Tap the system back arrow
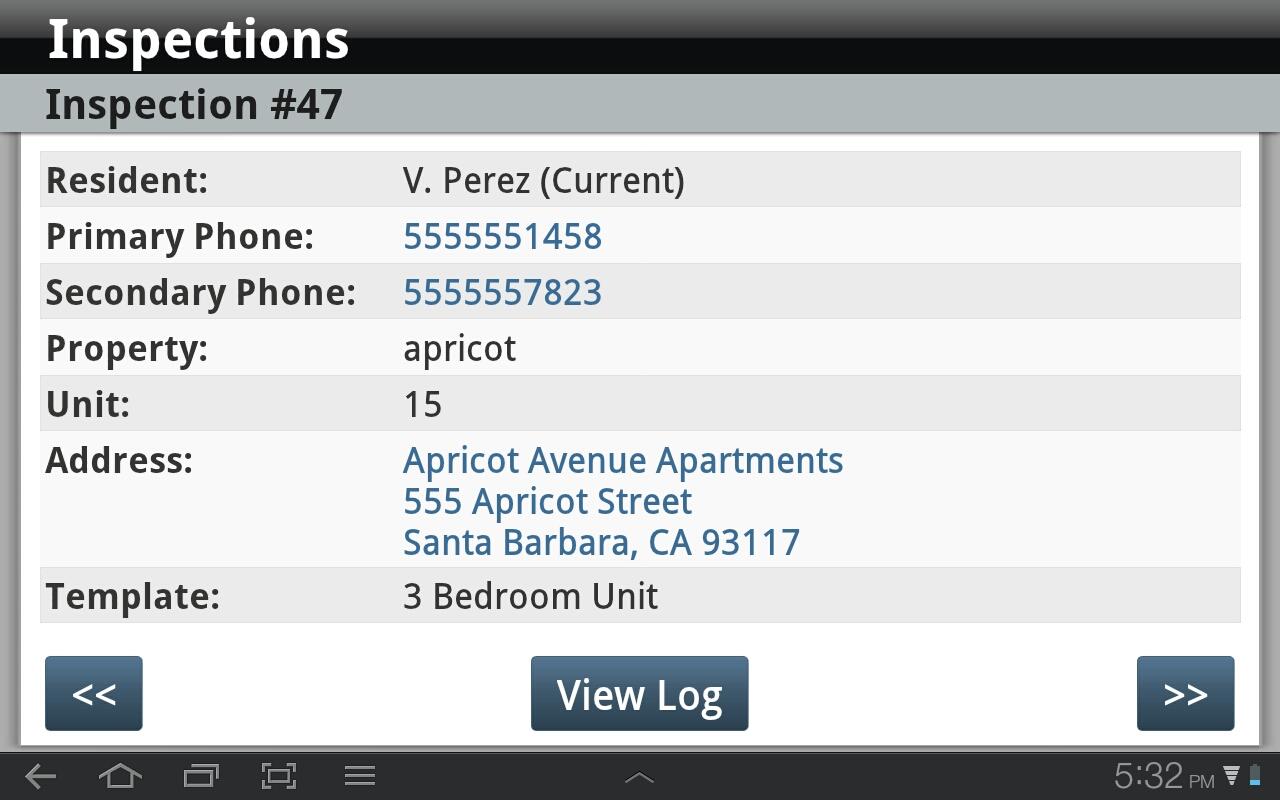1280x800 pixels. pyautogui.click(x=40, y=776)
